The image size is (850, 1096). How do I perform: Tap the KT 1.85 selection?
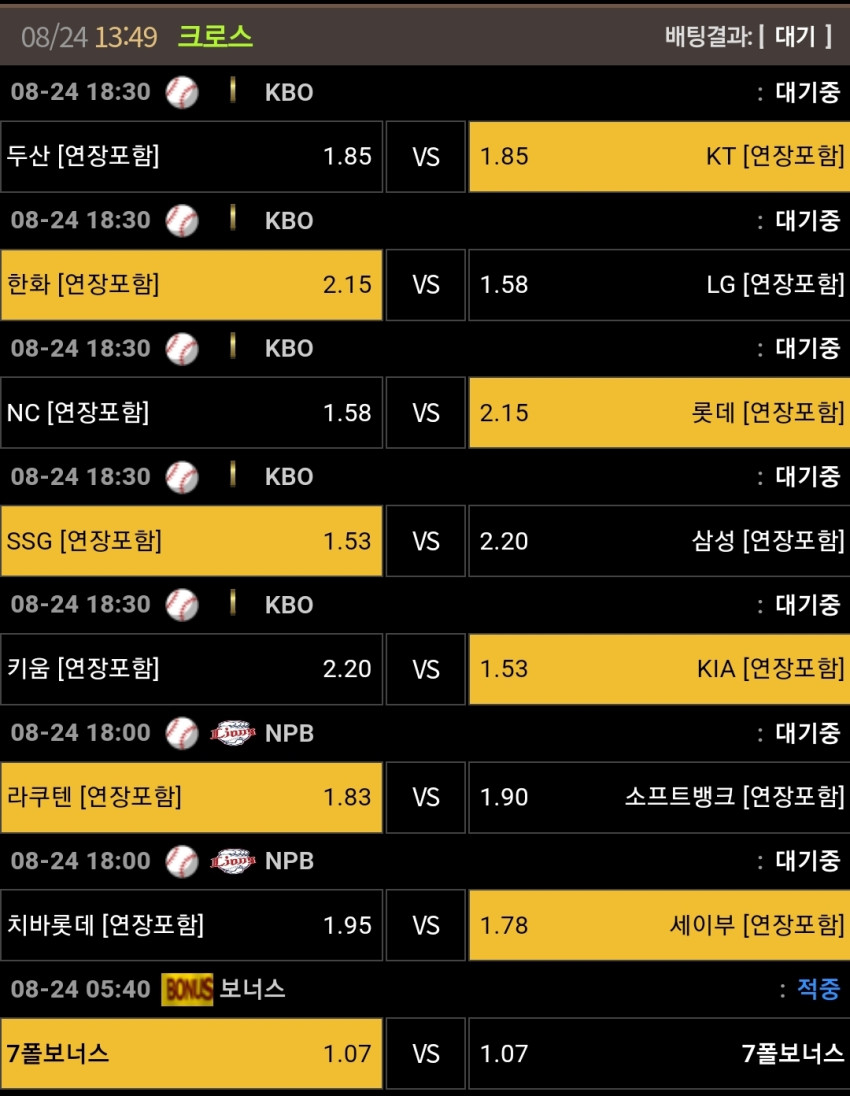point(659,157)
